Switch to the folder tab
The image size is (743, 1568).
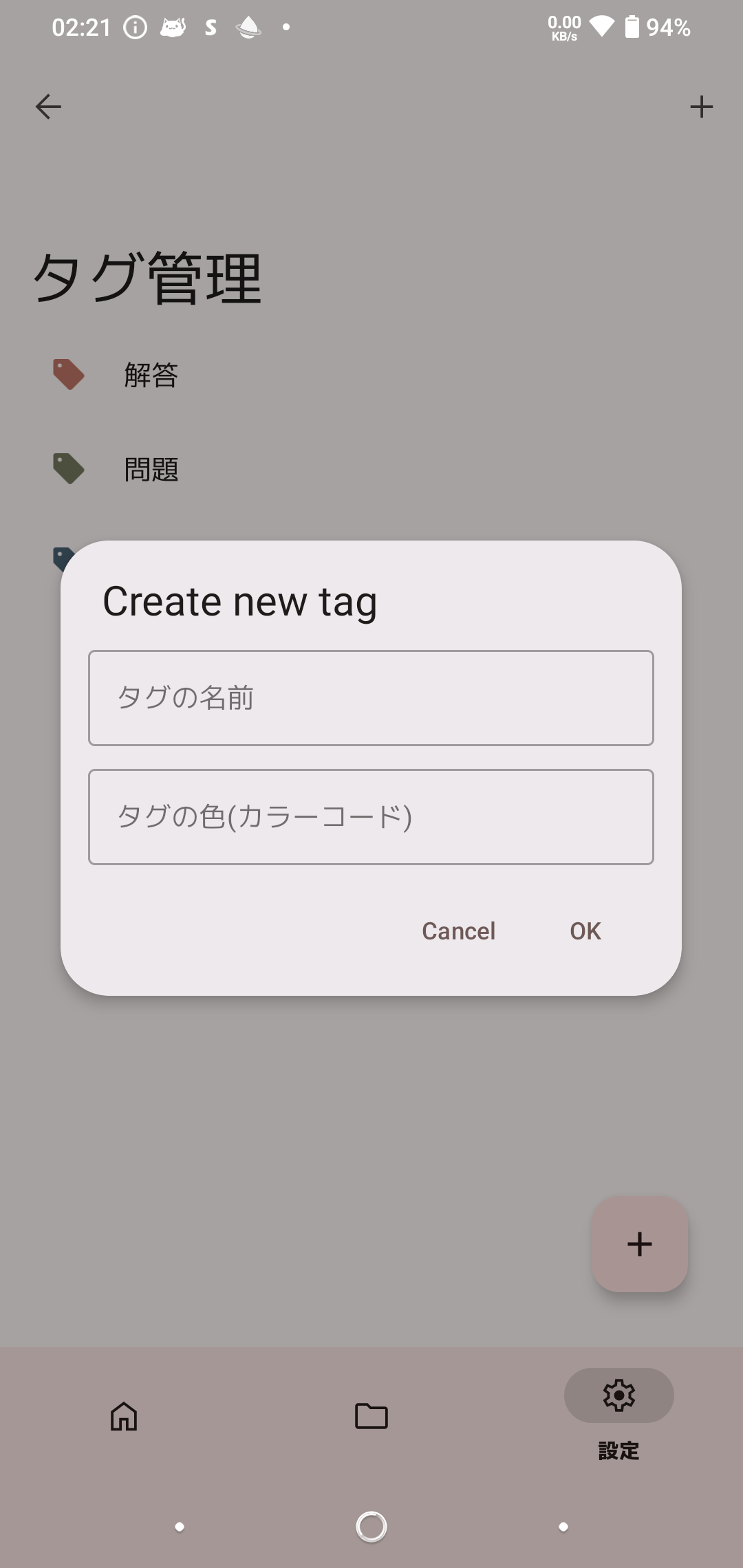coord(371,1416)
